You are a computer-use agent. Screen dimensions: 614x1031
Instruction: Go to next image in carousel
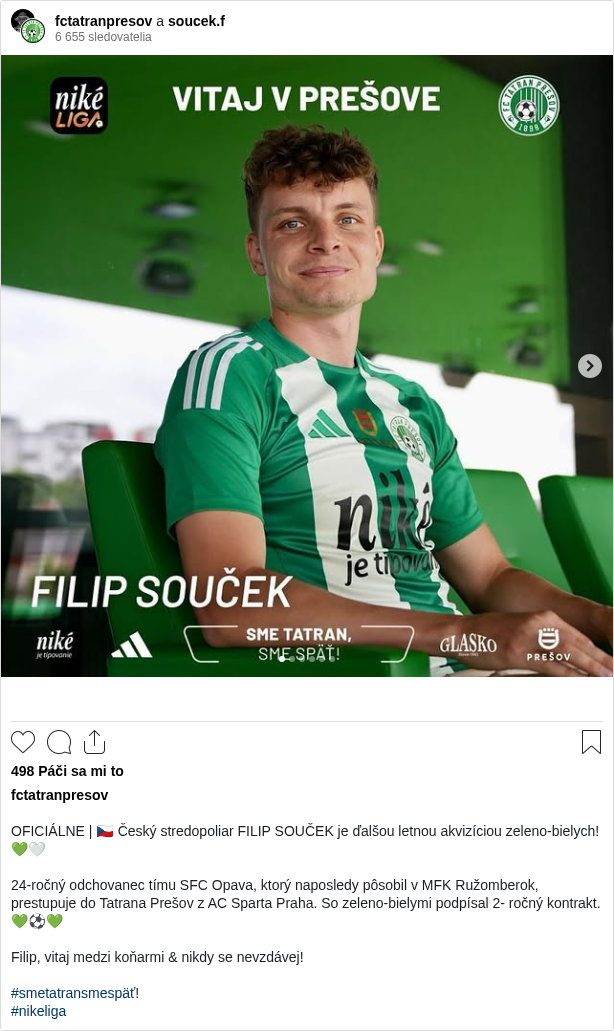590,366
